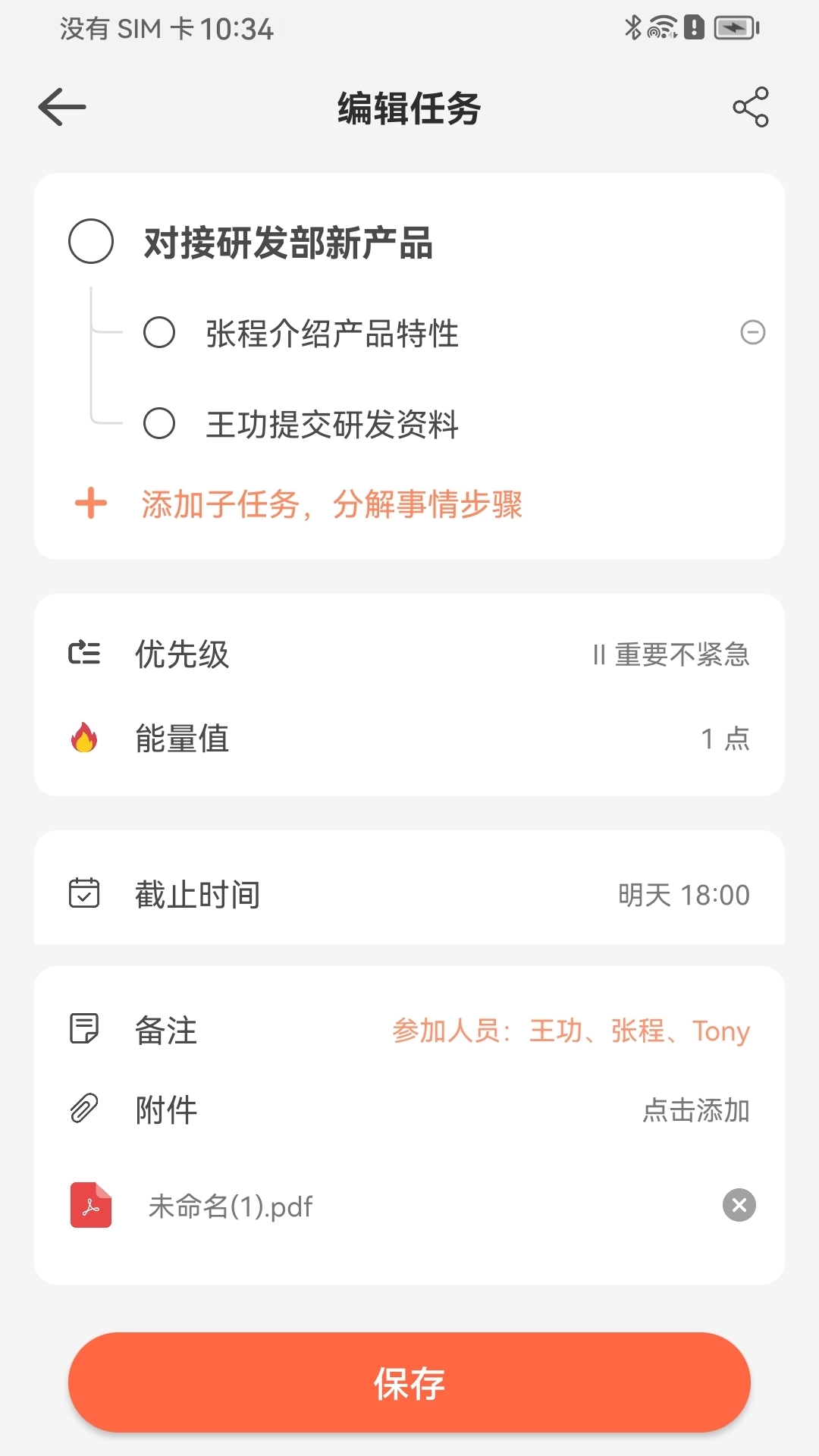Open attachment 未命名(1).pdf
The width and height of the screenshot is (819, 1456).
[x=230, y=1205]
